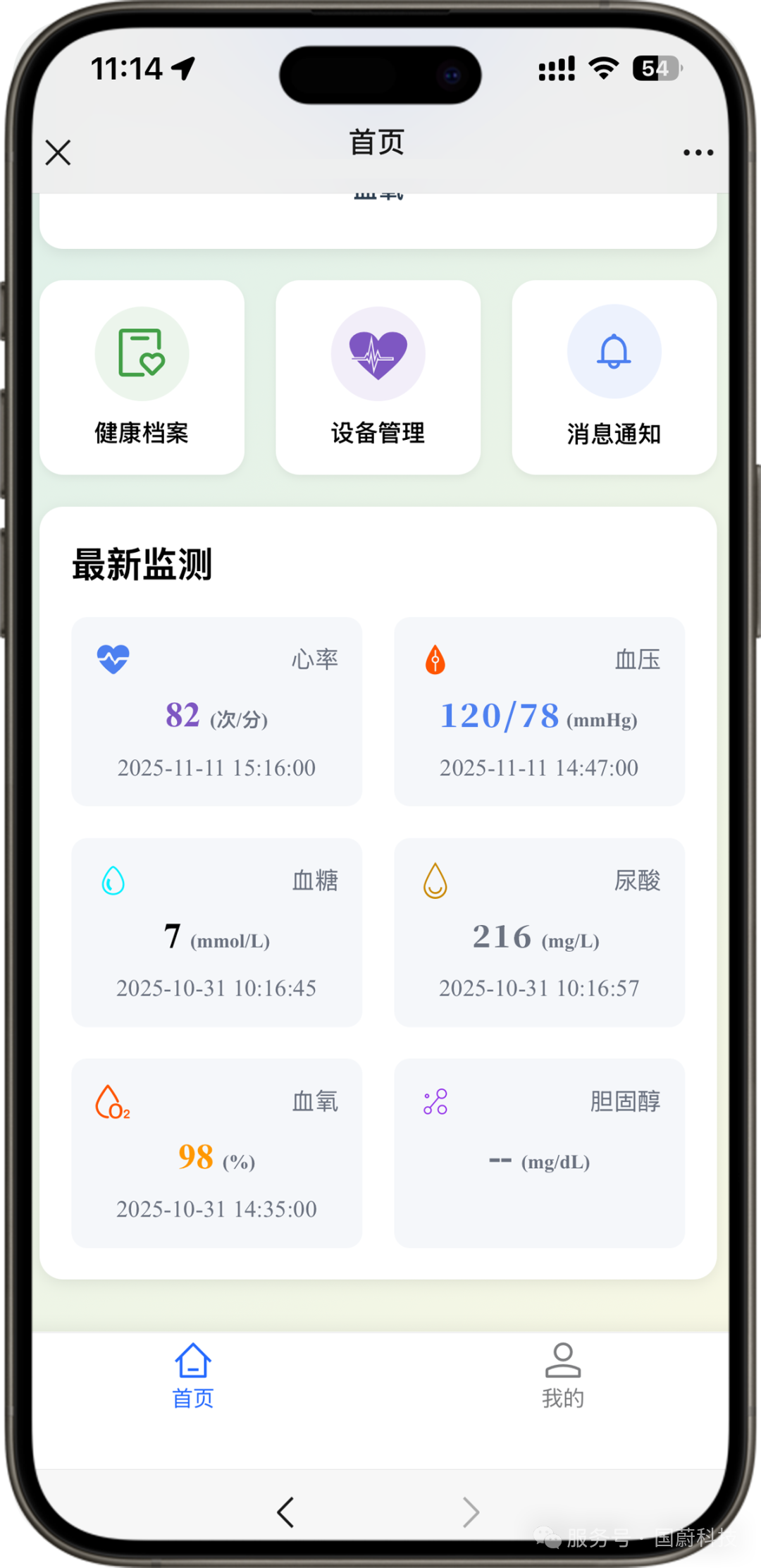This screenshot has width=761, height=1568.
Task: Close the mini program page
Action: point(58,152)
